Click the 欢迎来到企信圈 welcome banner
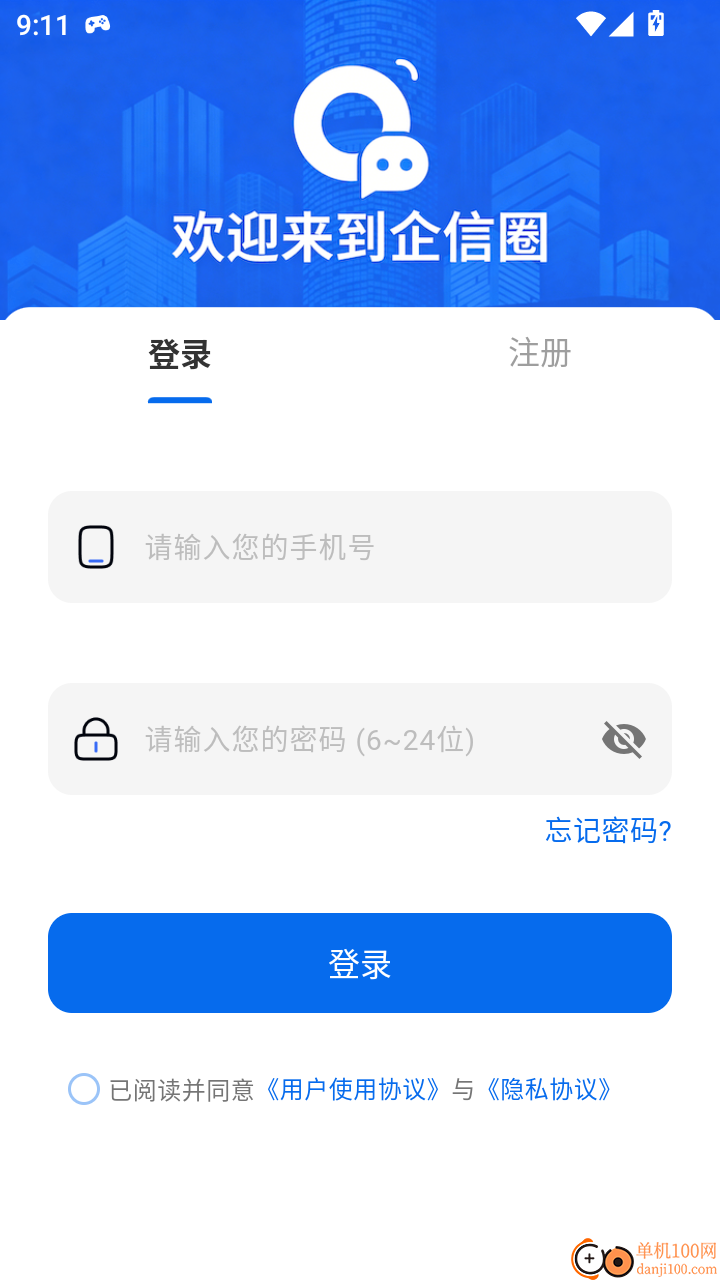 (360, 237)
